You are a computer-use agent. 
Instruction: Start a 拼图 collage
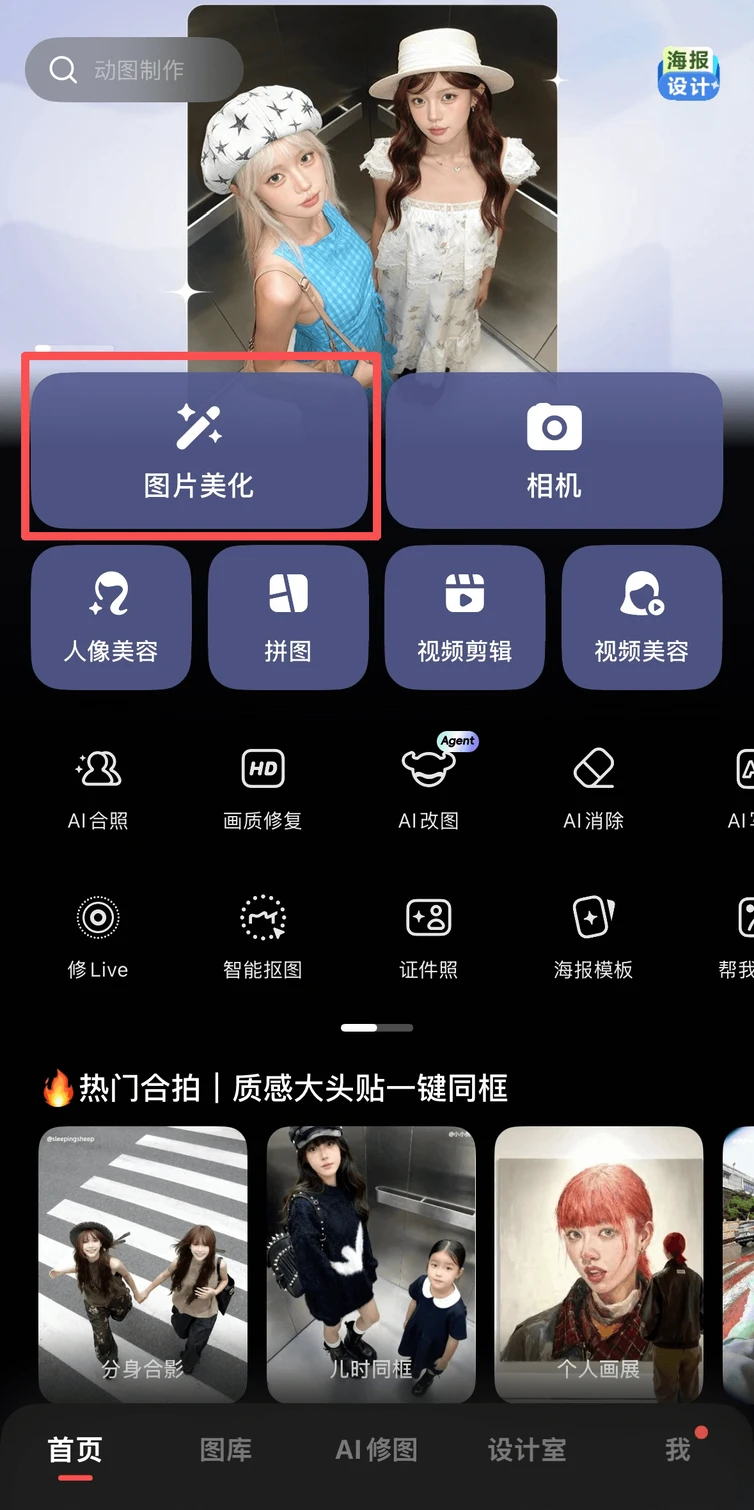tap(288, 618)
